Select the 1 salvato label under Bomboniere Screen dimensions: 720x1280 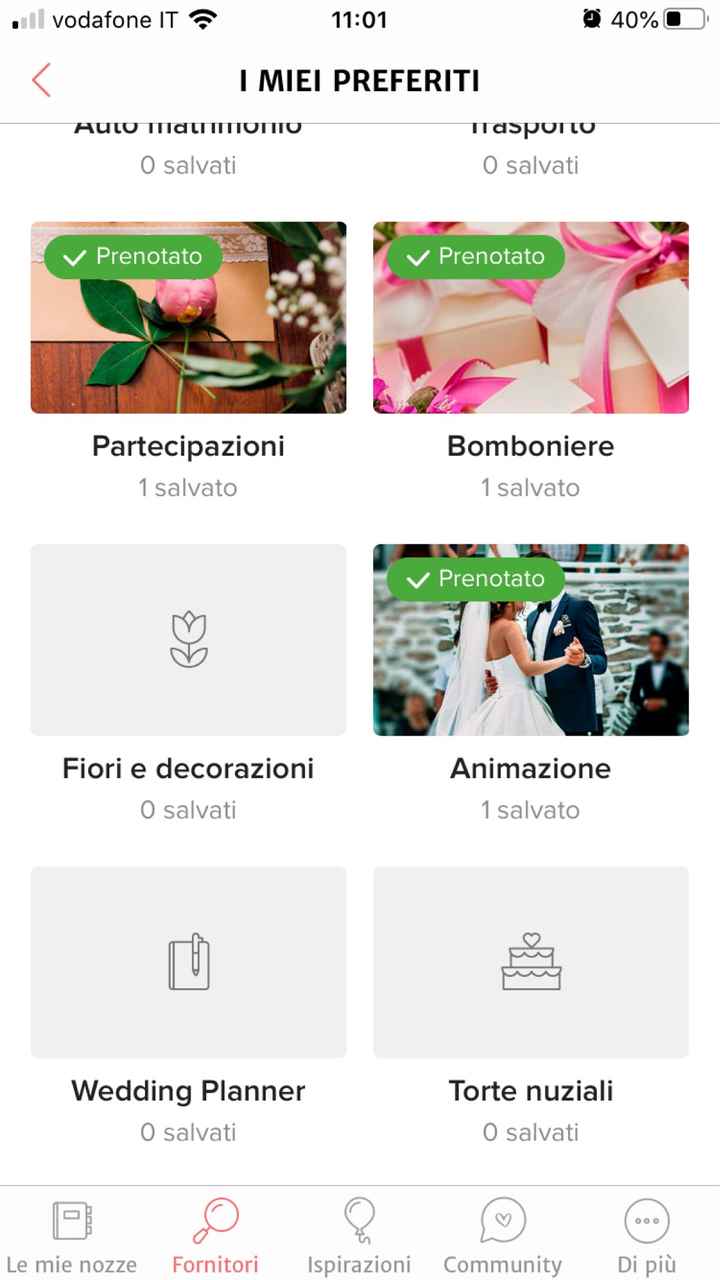[530, 488]
